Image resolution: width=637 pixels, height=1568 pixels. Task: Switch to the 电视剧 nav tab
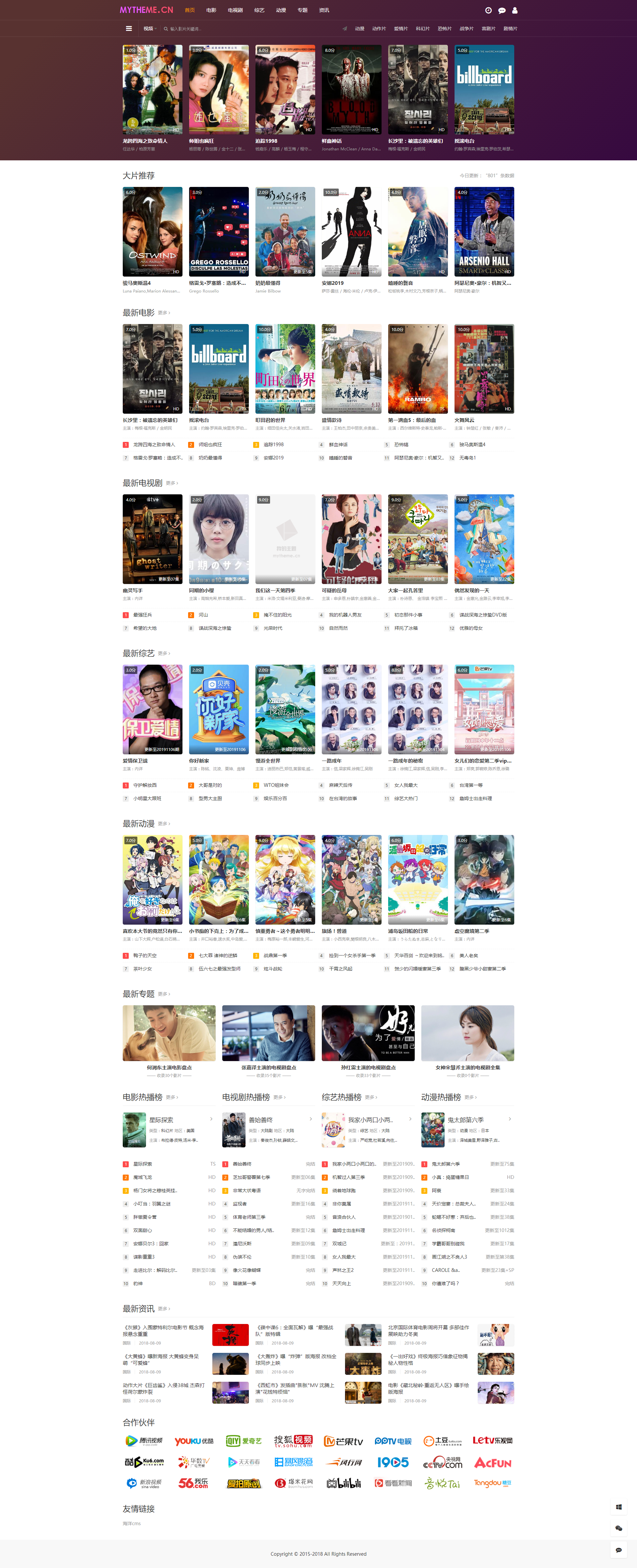click(235, 10)
